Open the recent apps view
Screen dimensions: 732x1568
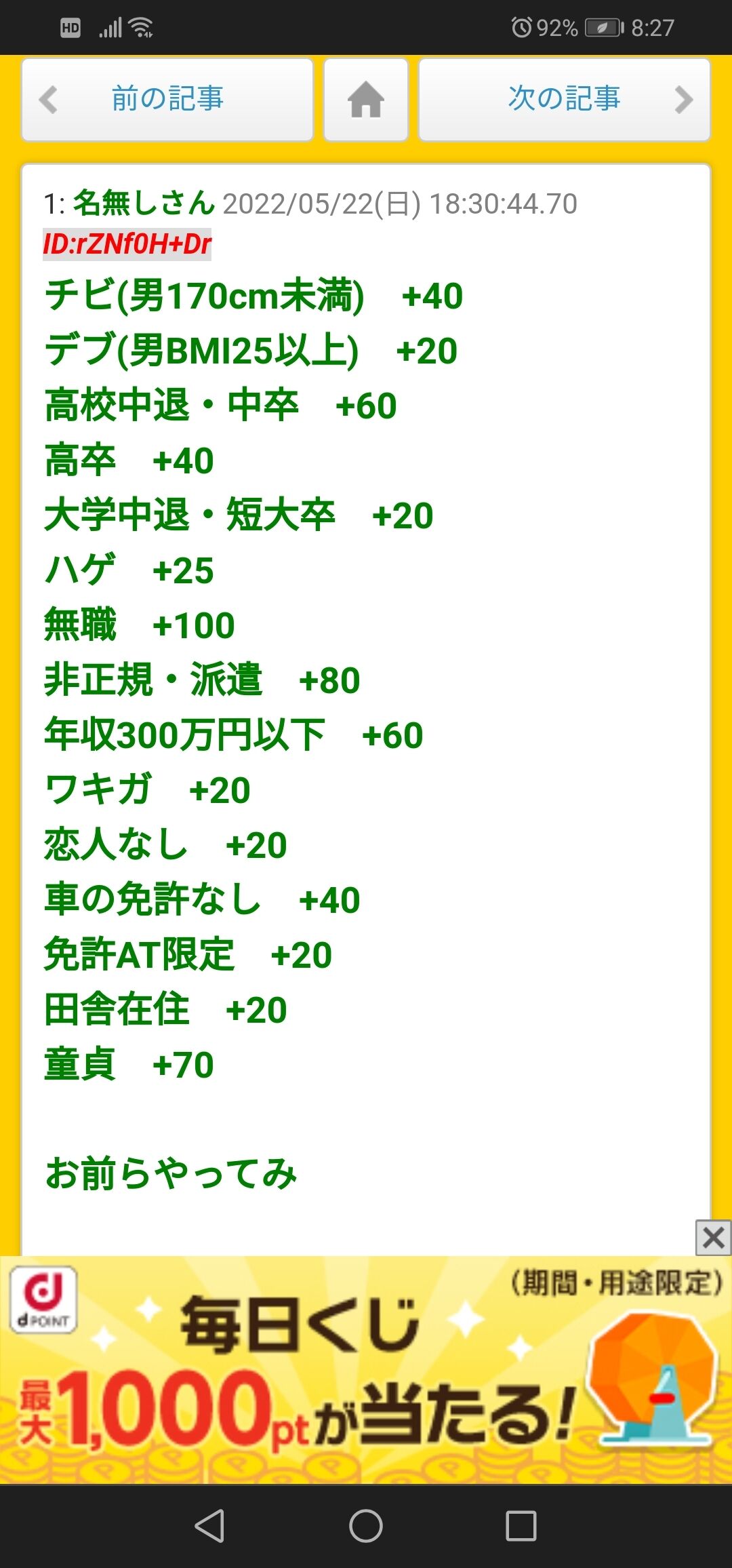click(521, 1526)
